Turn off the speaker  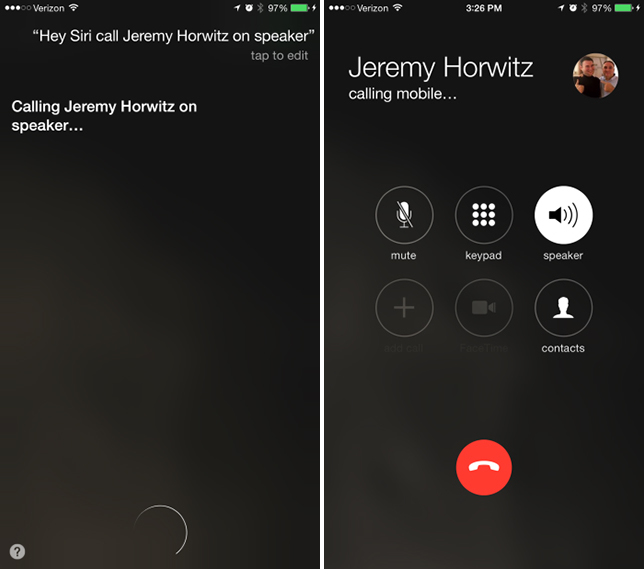[x=564, y=215]
